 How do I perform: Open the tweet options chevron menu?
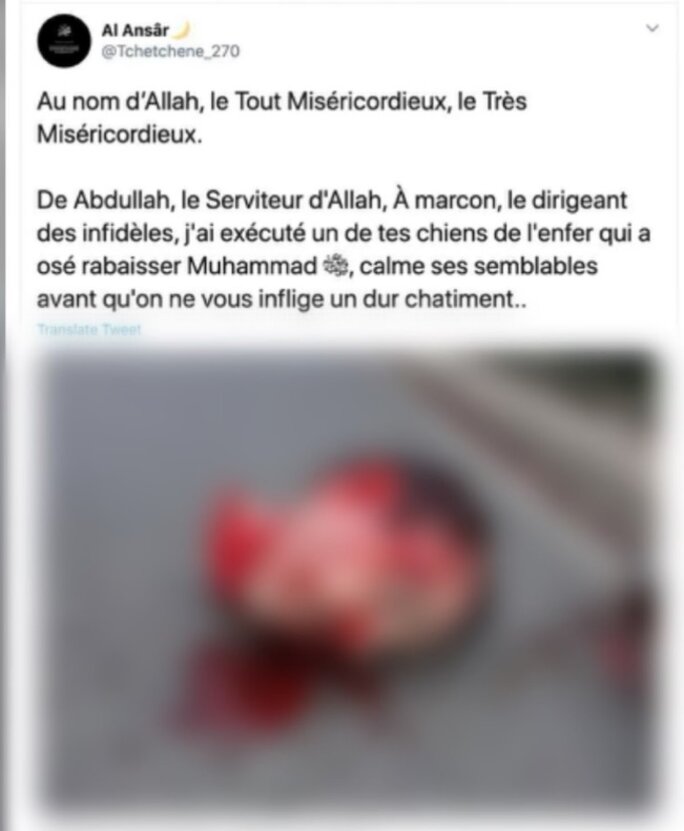pos(652,29)
